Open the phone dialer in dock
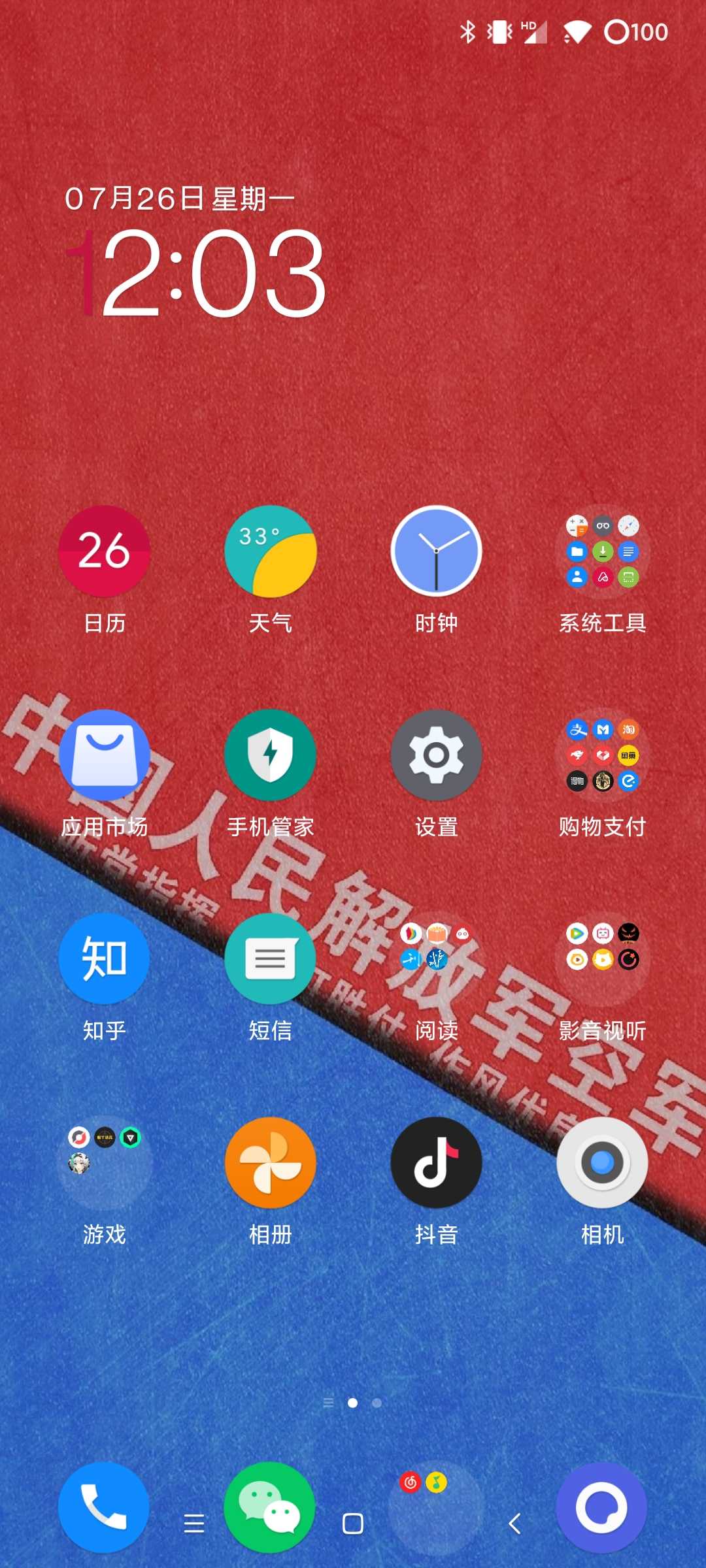The width and height of the screenshot is (706, 1568). pyautogui.click(x=105, y=1507)
